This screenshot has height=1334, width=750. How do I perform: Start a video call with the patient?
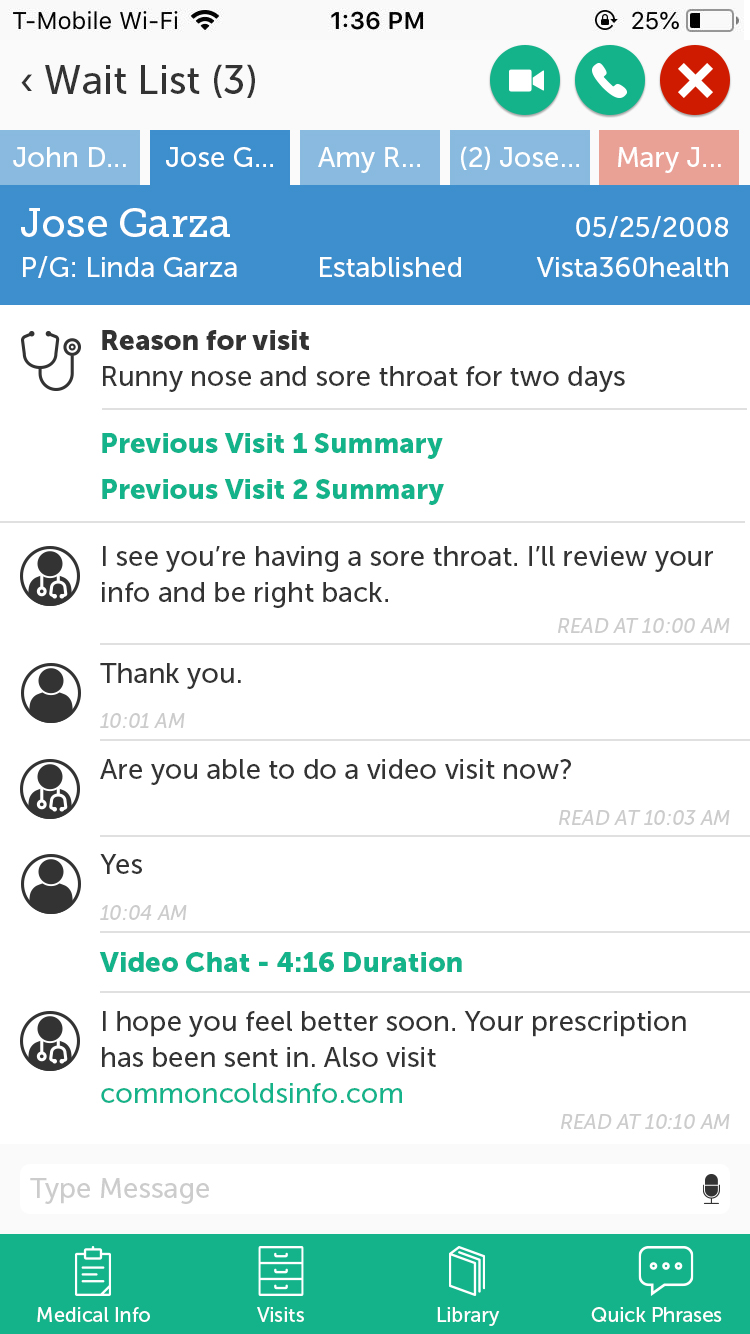tap(525, 81)
